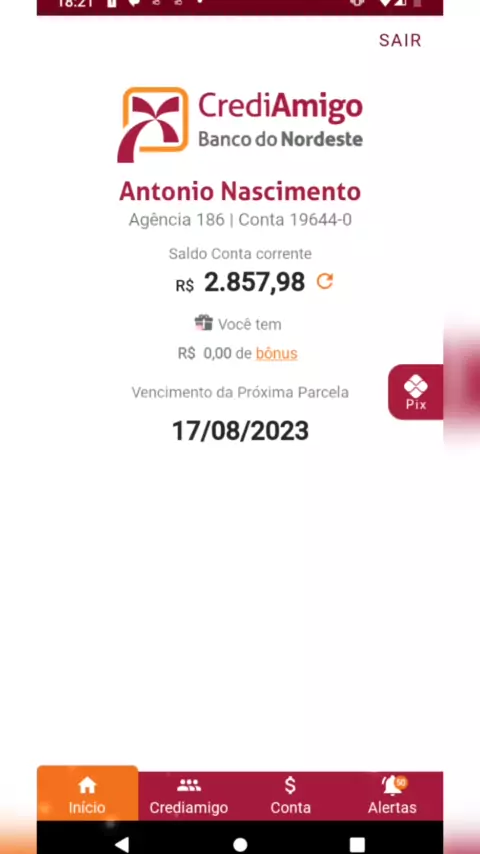Select the Início tab
480x854 pixels.
pos(87,794)
